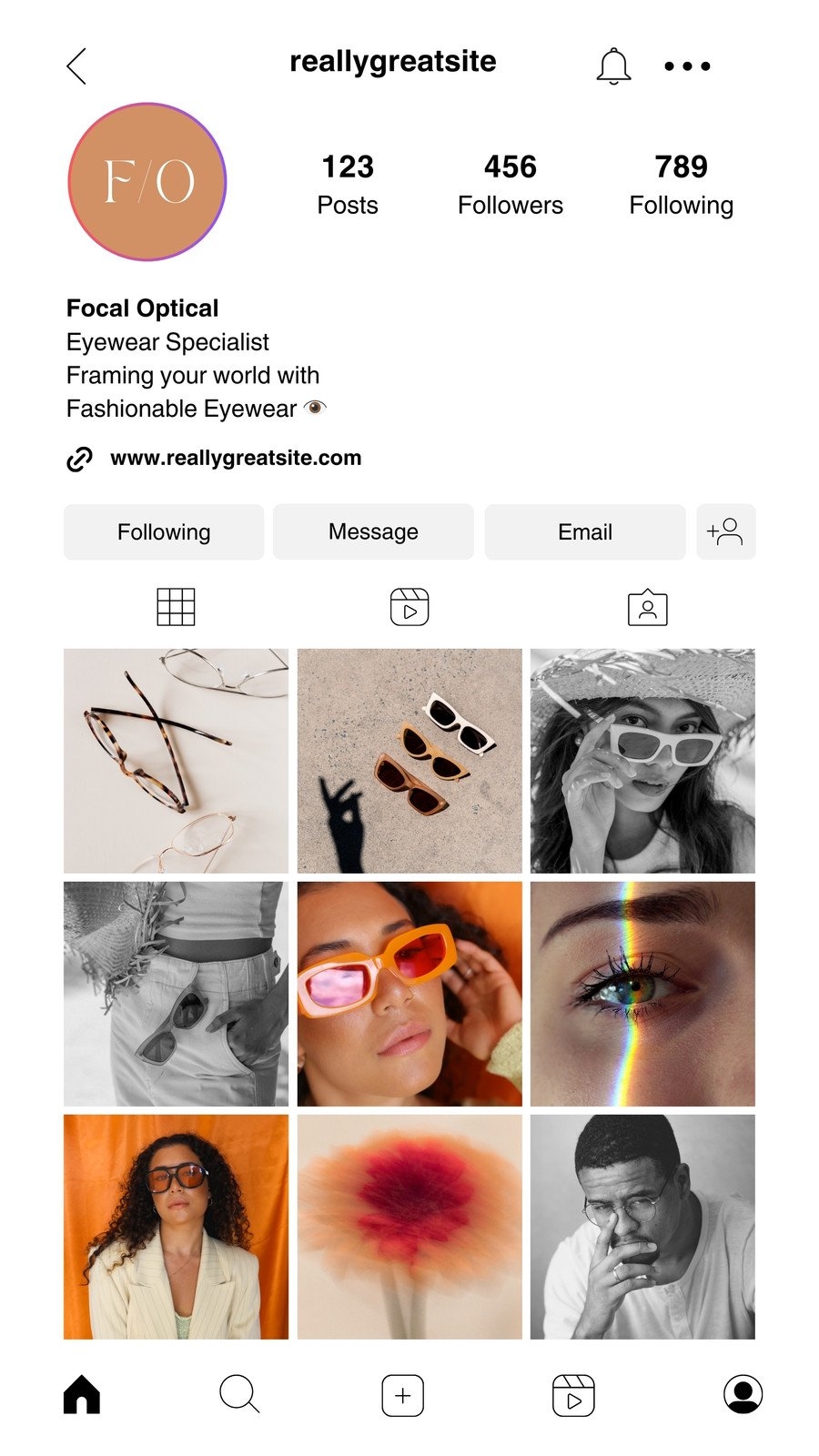Tap the Following button
This screenshot has width=819, height=1456.
click(164, 532)
